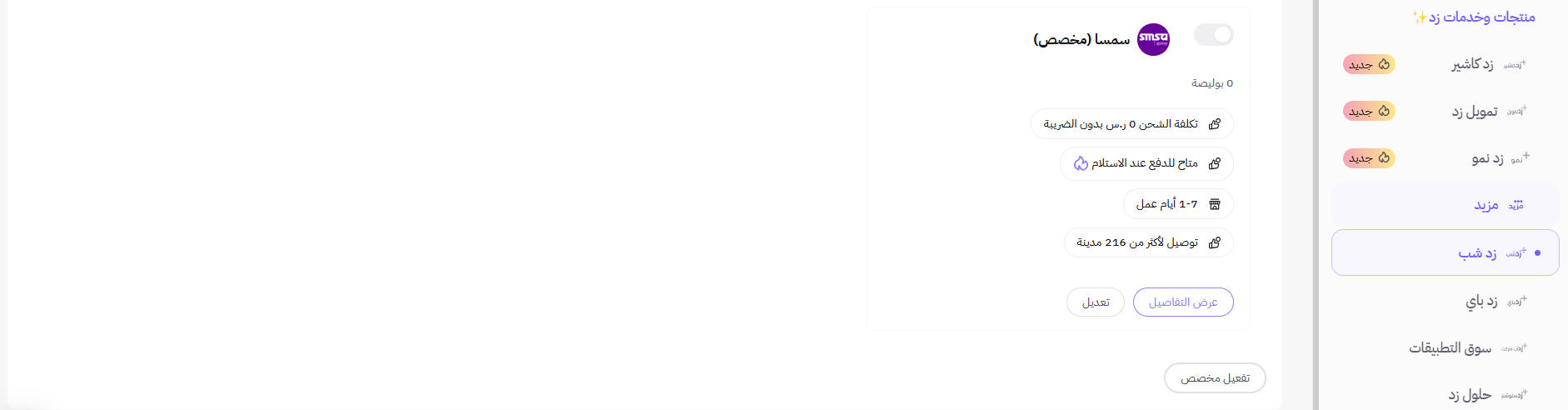This screenshot has height=410, width=1568.
Task: Open تمويل زد in the sidebar
Action: pyautogui.click(x=1474, y=111)
